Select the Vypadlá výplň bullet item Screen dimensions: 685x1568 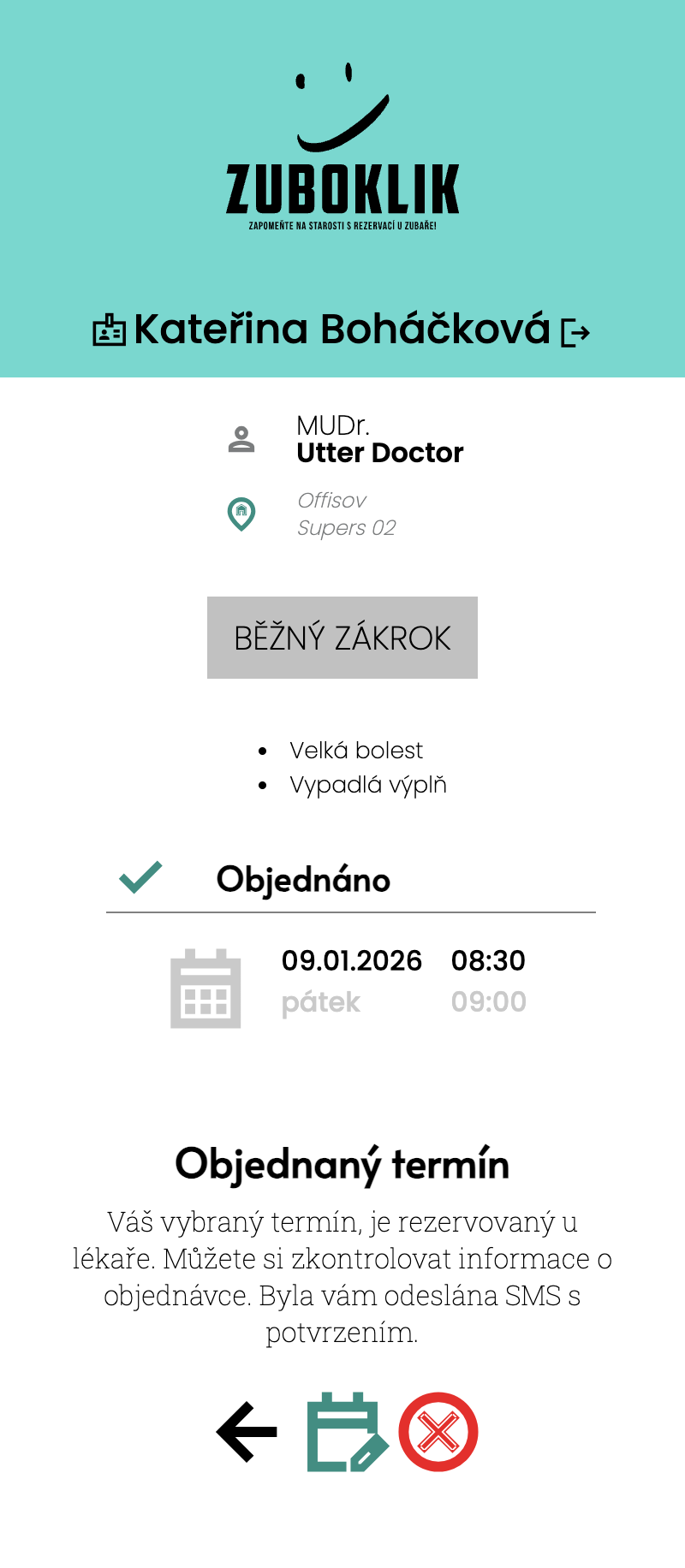pos(368,784)
